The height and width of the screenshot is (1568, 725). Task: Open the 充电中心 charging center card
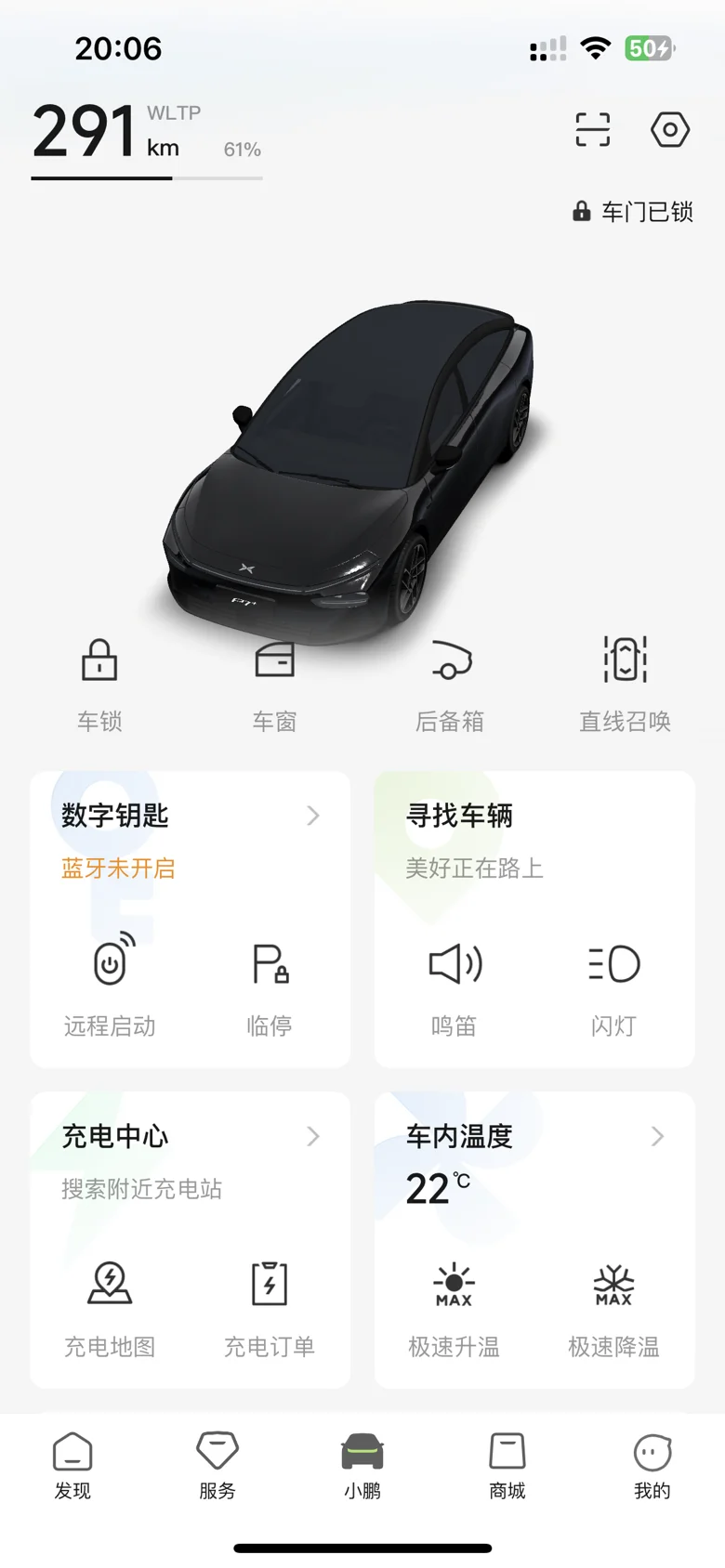[190, 1137]
